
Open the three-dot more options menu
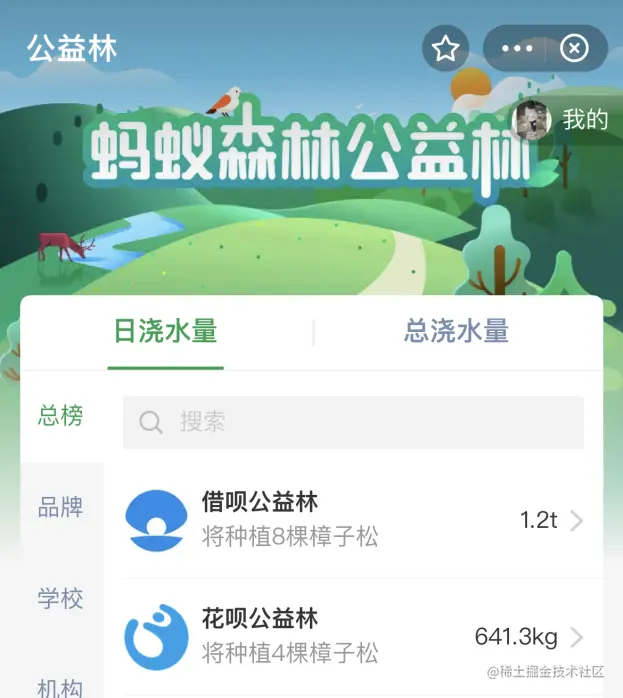[x=517, y=48]
